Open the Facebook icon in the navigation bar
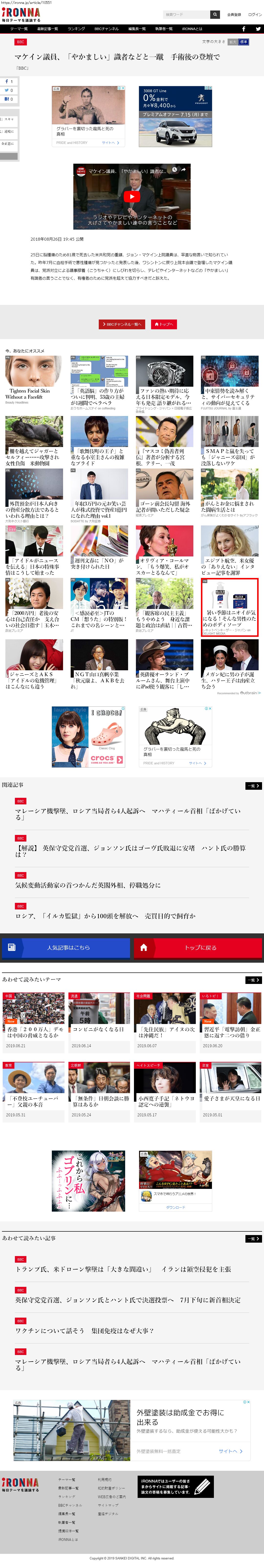The width and height of the screenshot is (264, 1568). pyautogui.click(x=243, y=29)
